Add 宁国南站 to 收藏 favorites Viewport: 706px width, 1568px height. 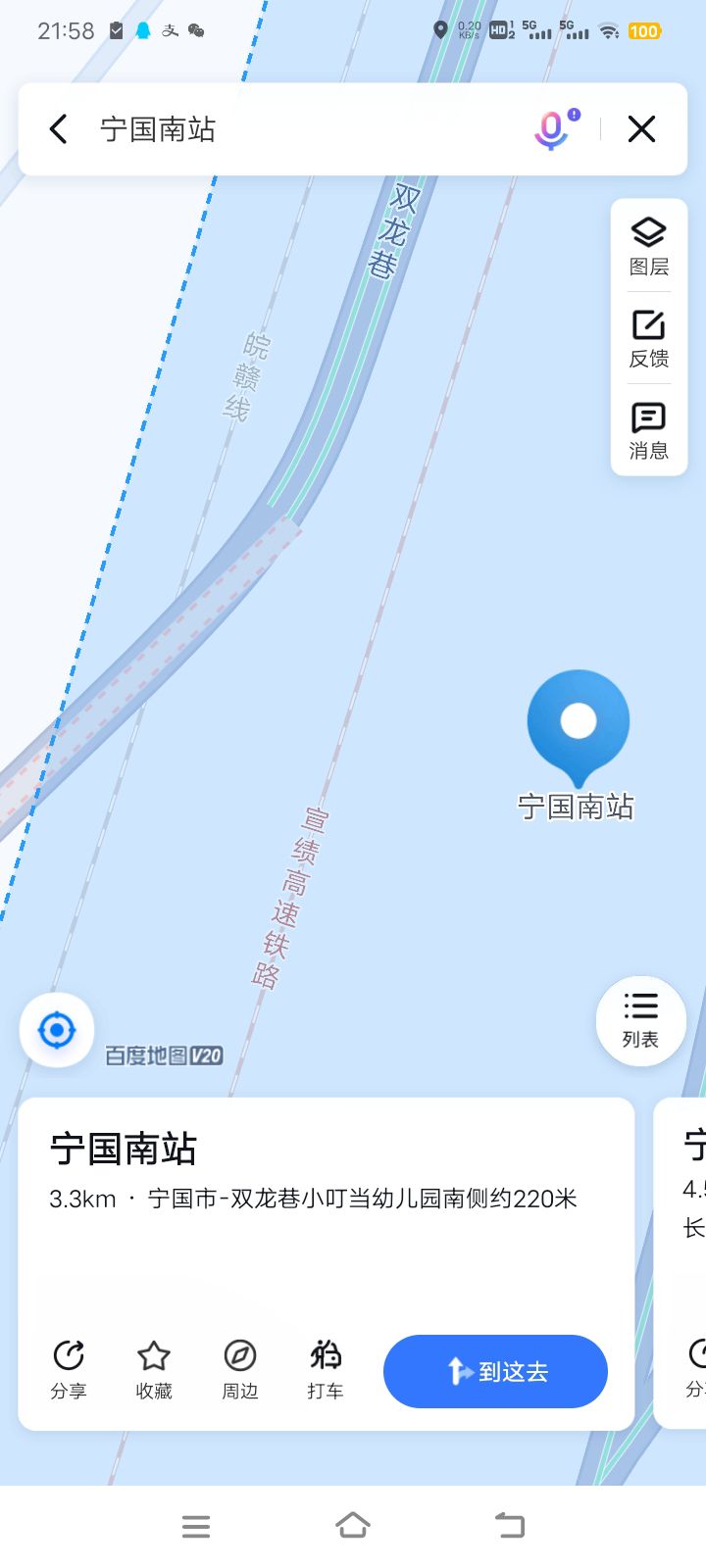point(154,1369)
